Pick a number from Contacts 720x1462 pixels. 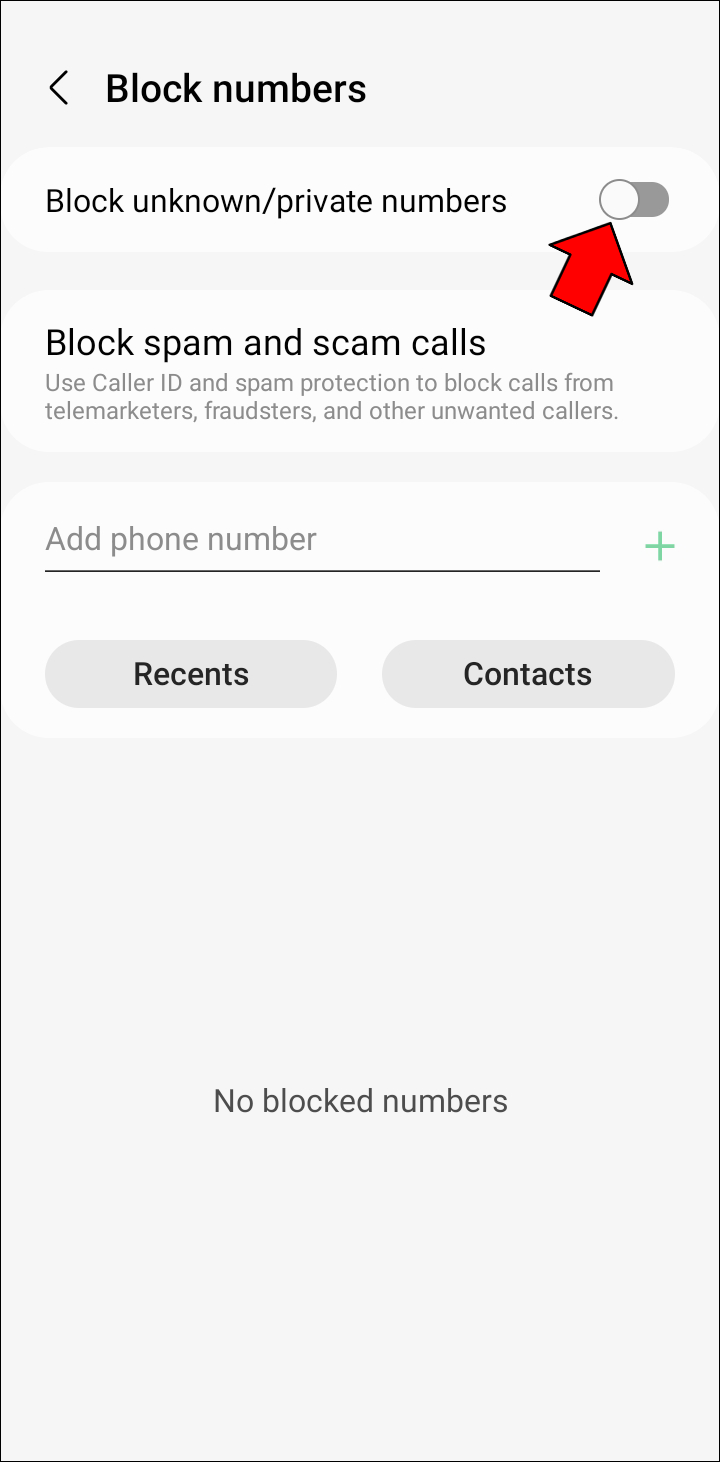(528, 674)
